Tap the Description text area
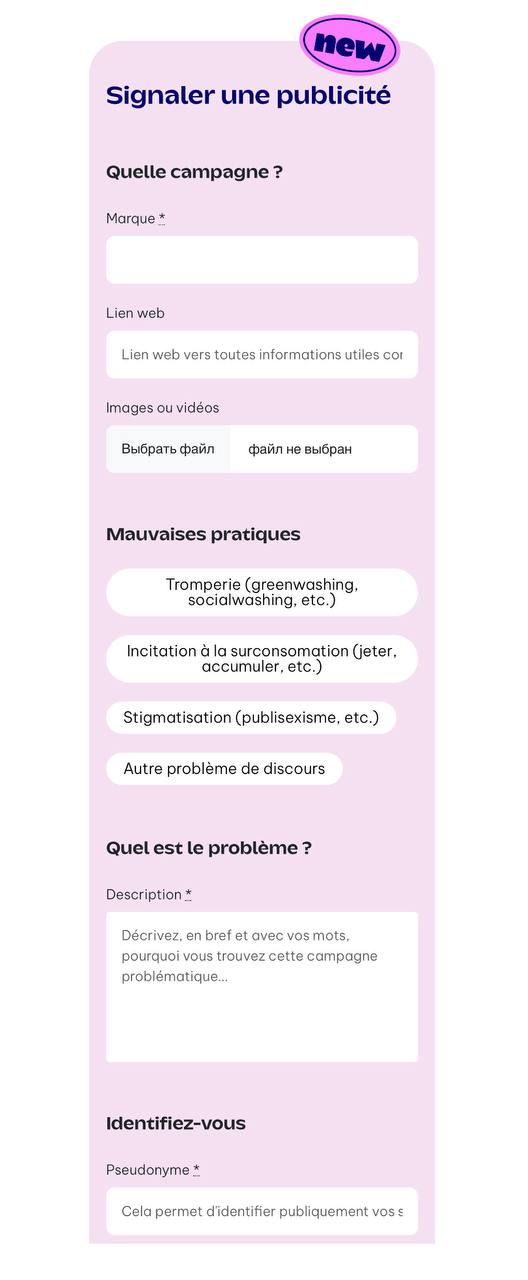 tap(262, 987)
